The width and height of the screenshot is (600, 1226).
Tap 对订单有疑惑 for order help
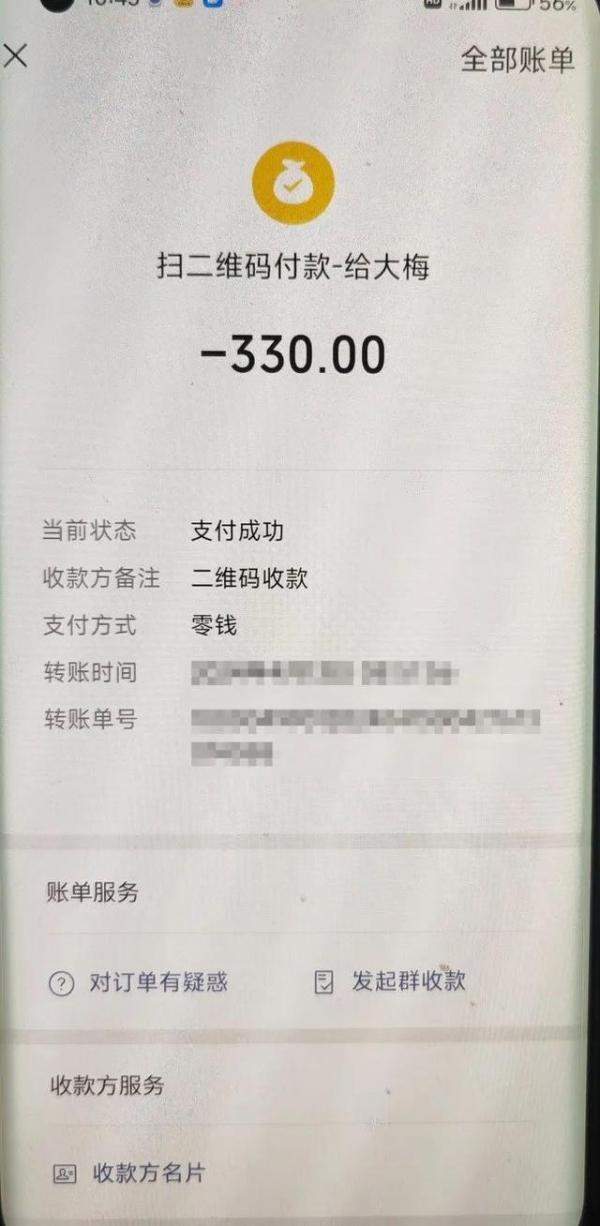click(139, 983)
